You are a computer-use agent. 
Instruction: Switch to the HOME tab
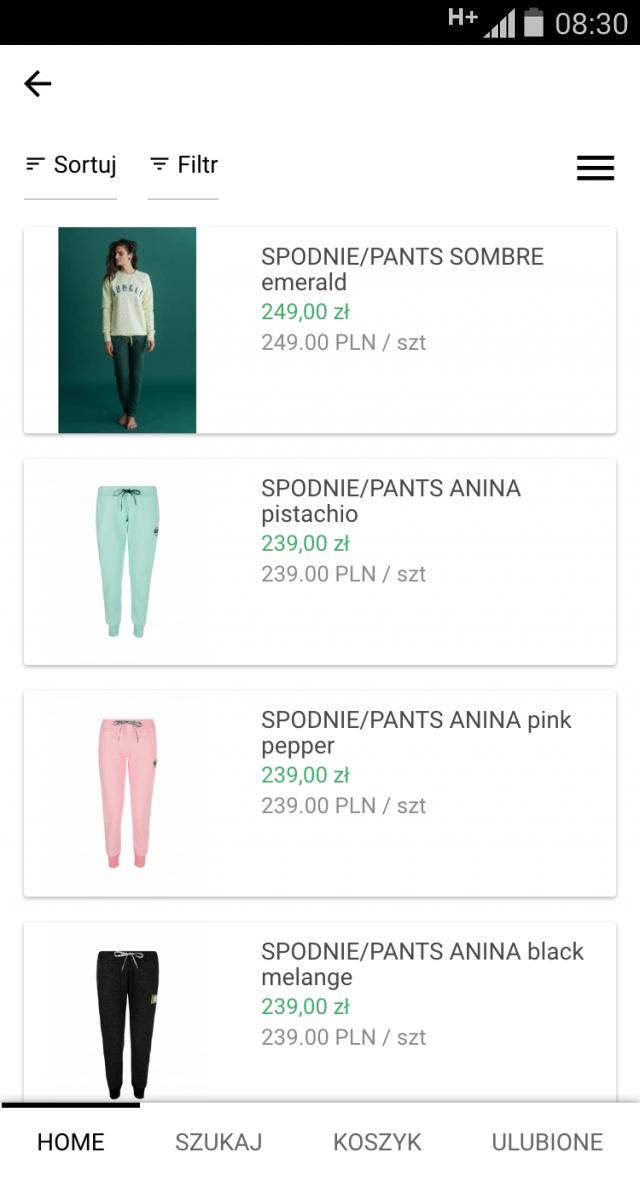(x=70, y=1142)
